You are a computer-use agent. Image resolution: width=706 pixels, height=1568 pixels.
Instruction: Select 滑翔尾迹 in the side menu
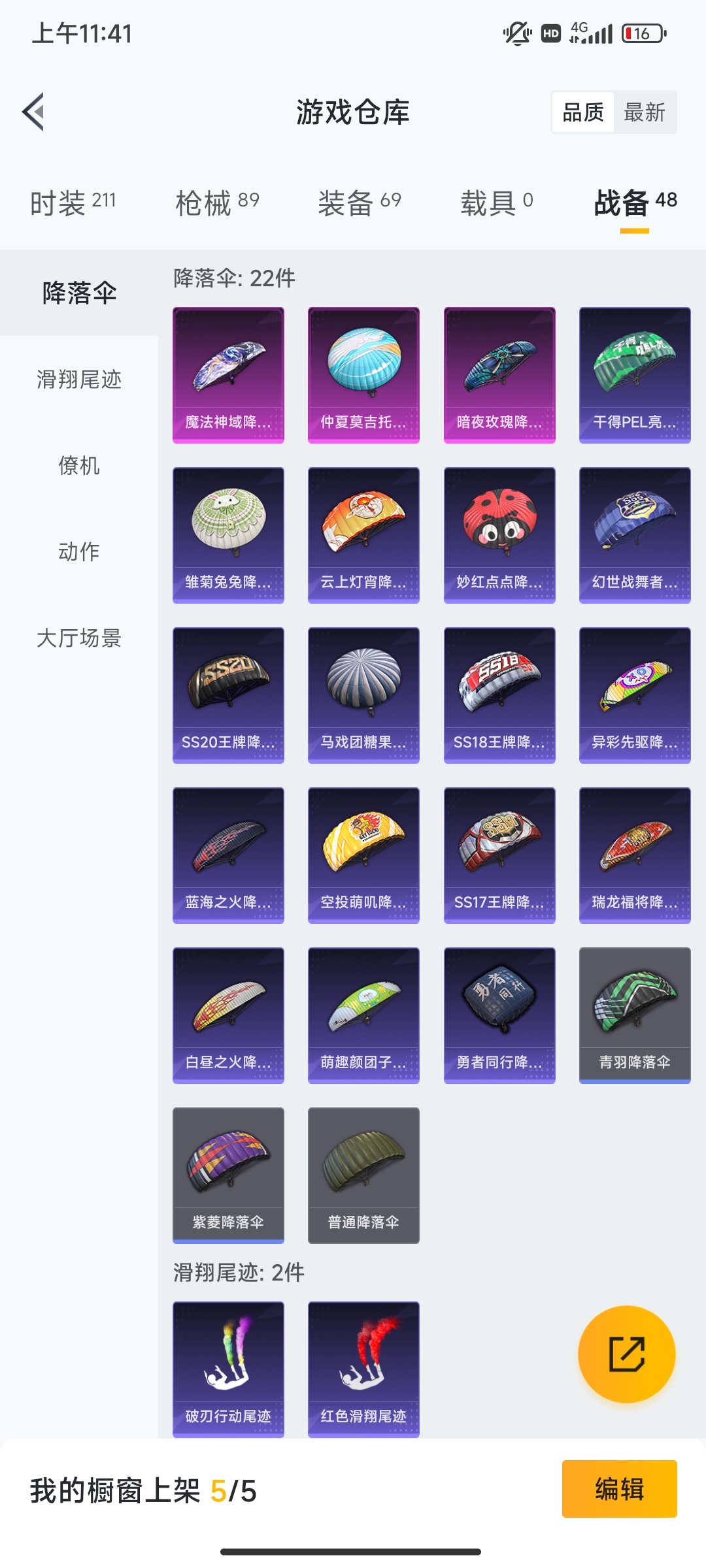point(79,379)
